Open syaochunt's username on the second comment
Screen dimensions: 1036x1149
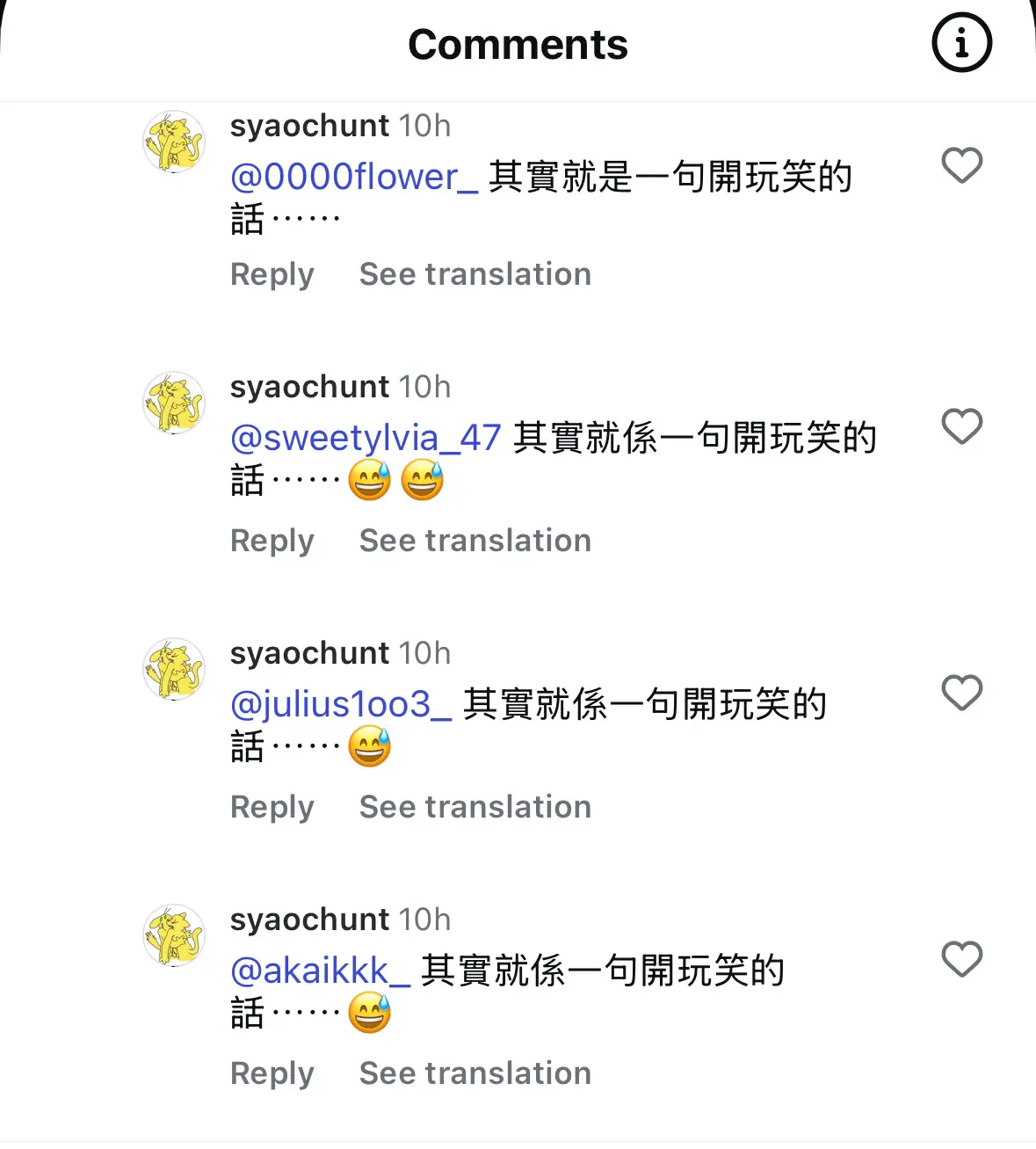[309, 387]
